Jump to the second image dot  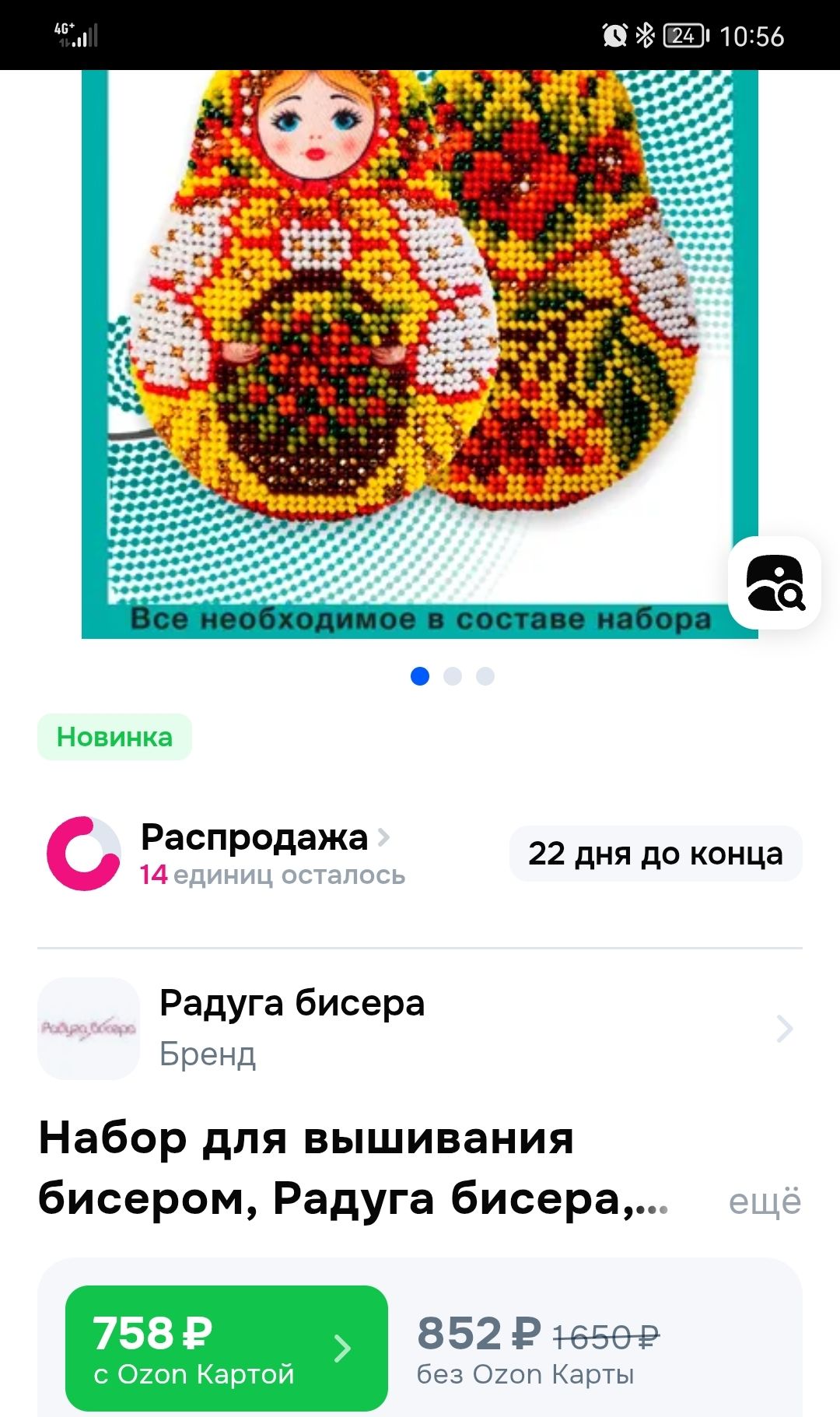pos(453,676)
